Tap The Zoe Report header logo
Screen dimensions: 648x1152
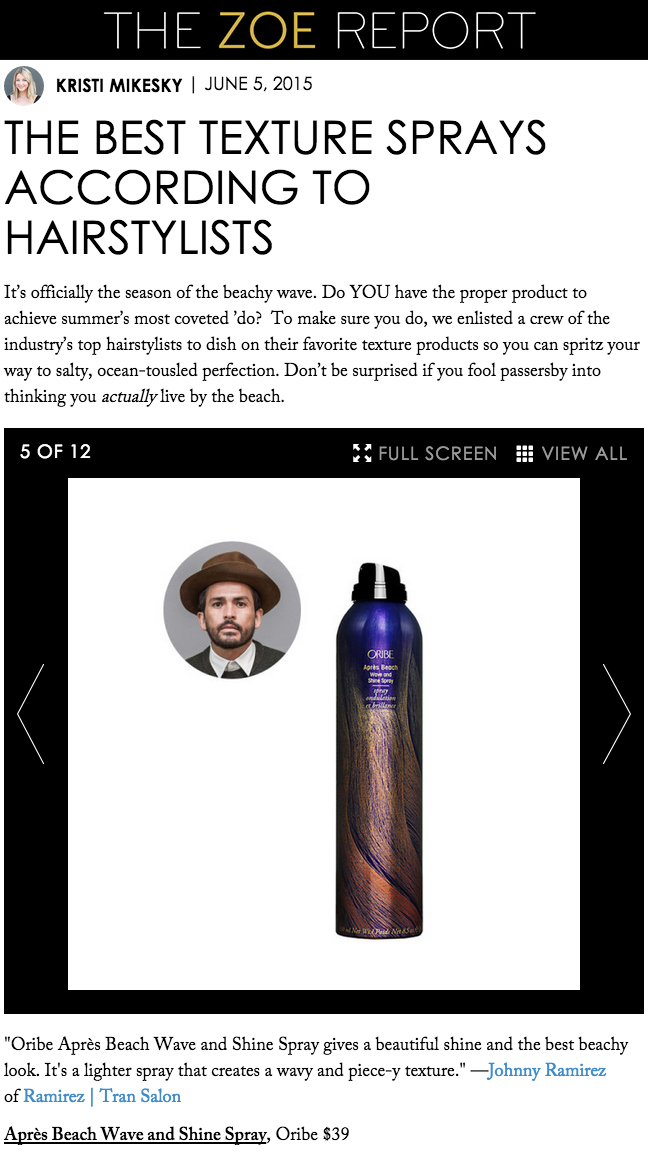pyautogui.click(x=320, y=29)
